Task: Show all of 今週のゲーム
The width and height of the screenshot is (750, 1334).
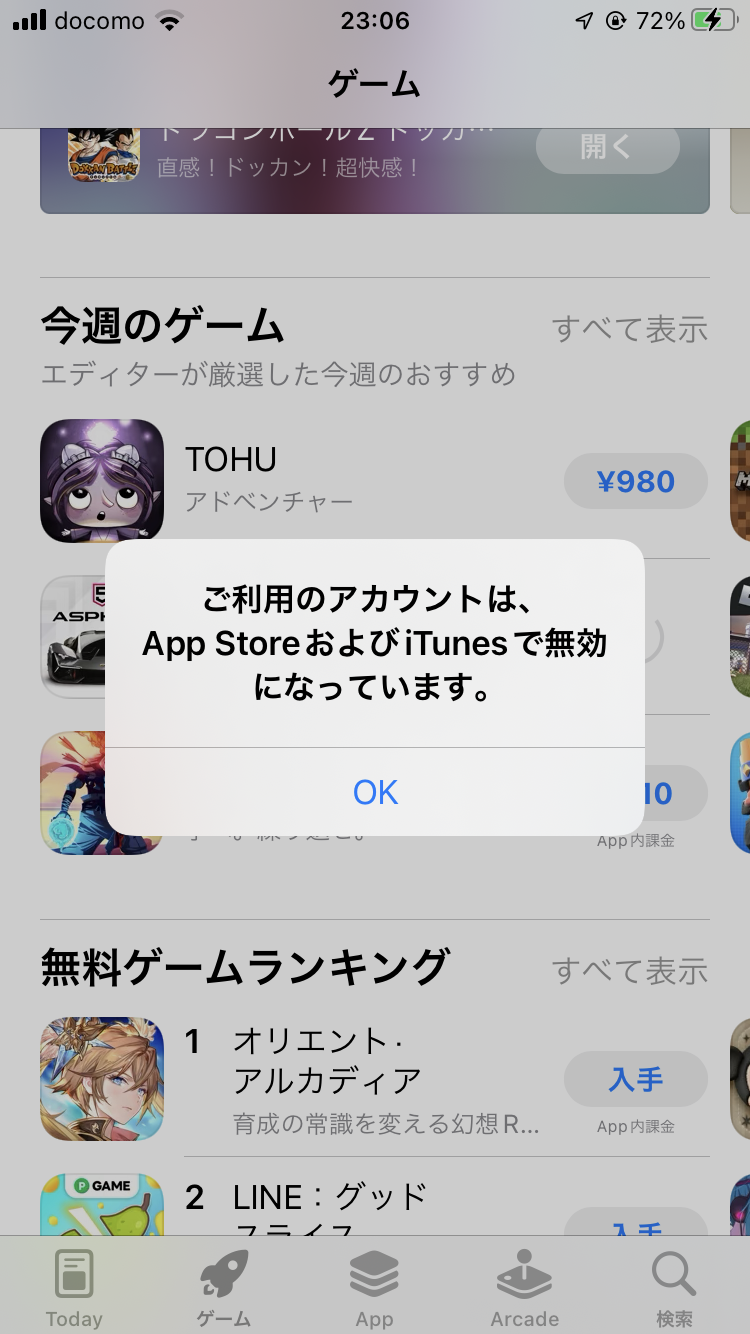Action: pos(629,328)
